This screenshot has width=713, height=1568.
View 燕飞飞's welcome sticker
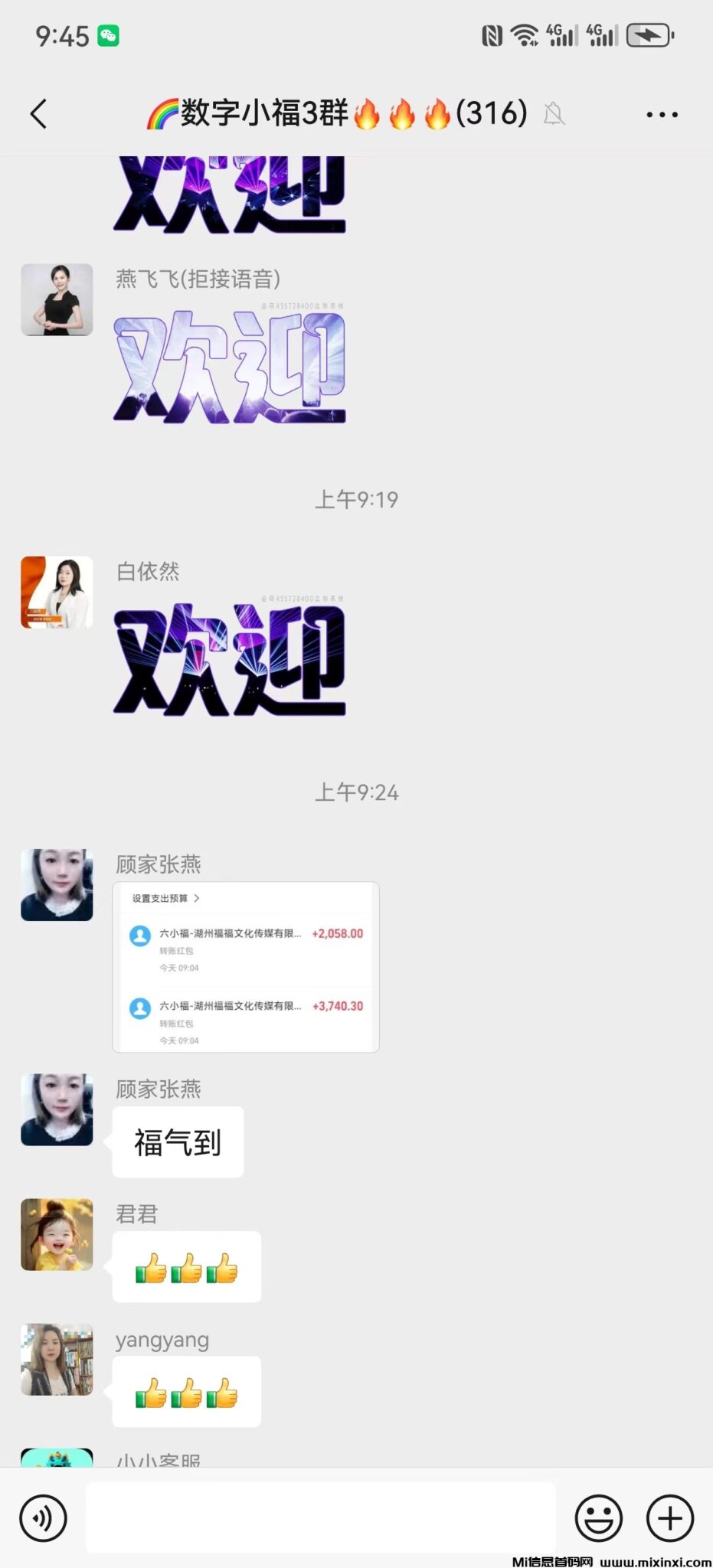click(x=230, y=367)
